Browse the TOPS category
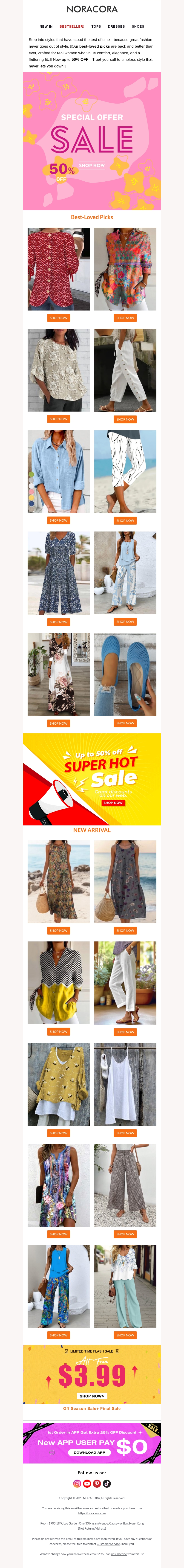Viewport: 184px width, 1568px height. [96, 27]
